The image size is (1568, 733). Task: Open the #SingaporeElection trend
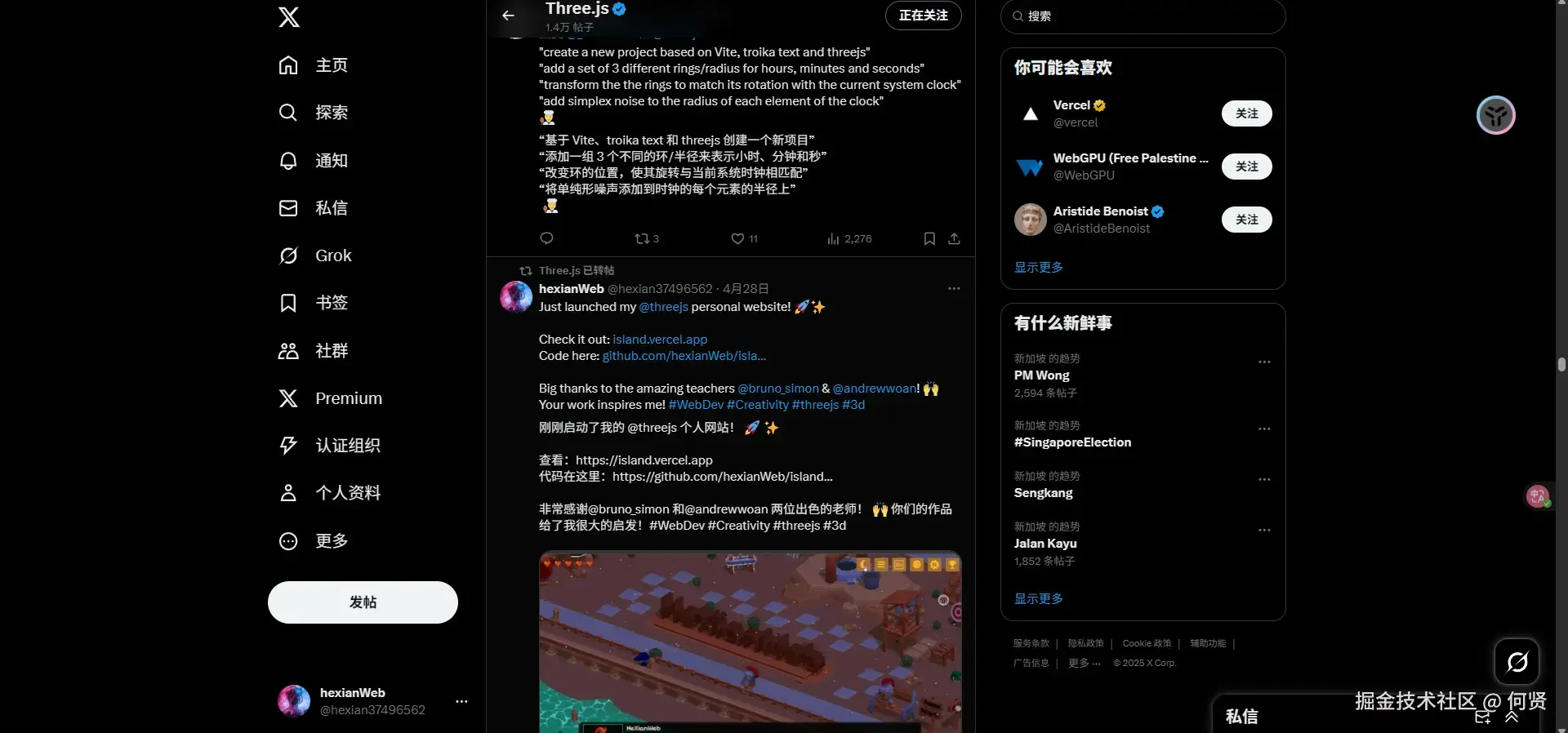[1072, 442]
